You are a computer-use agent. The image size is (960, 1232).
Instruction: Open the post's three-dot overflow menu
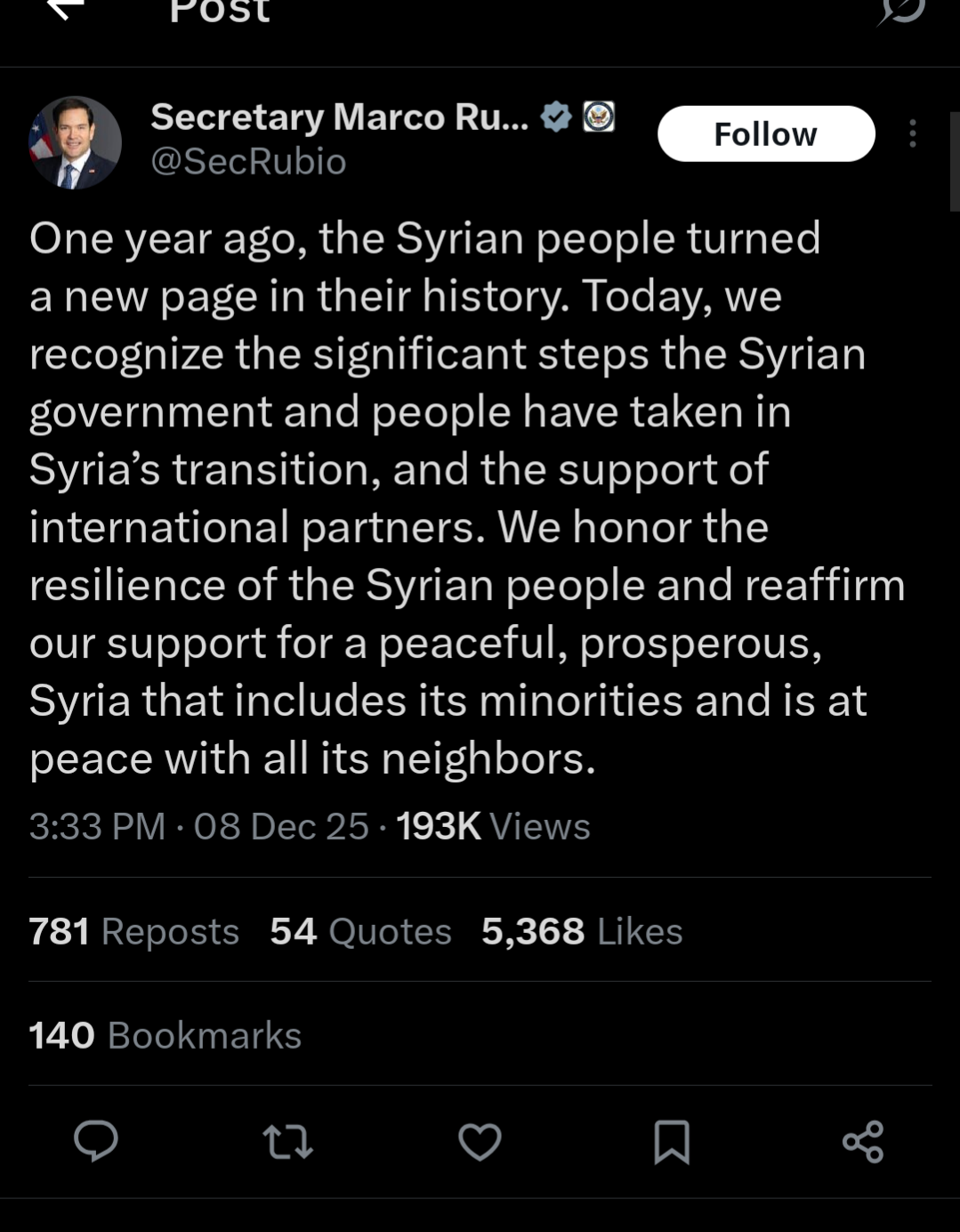[912, 134]
